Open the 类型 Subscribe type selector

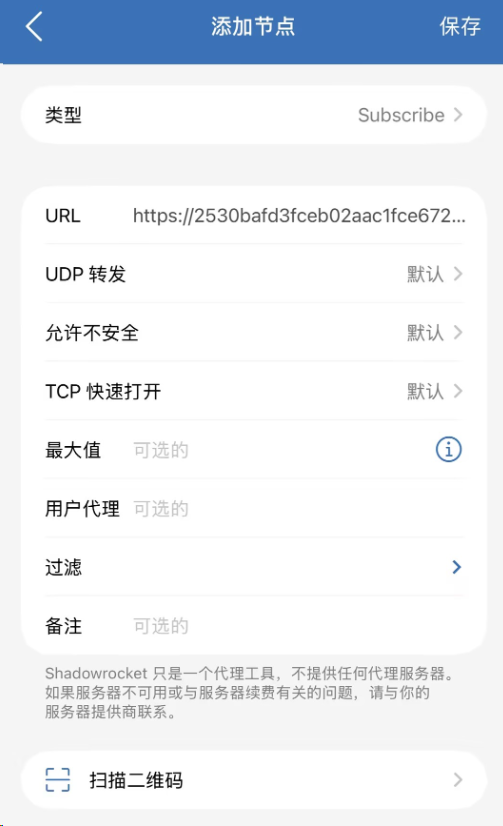253,115
